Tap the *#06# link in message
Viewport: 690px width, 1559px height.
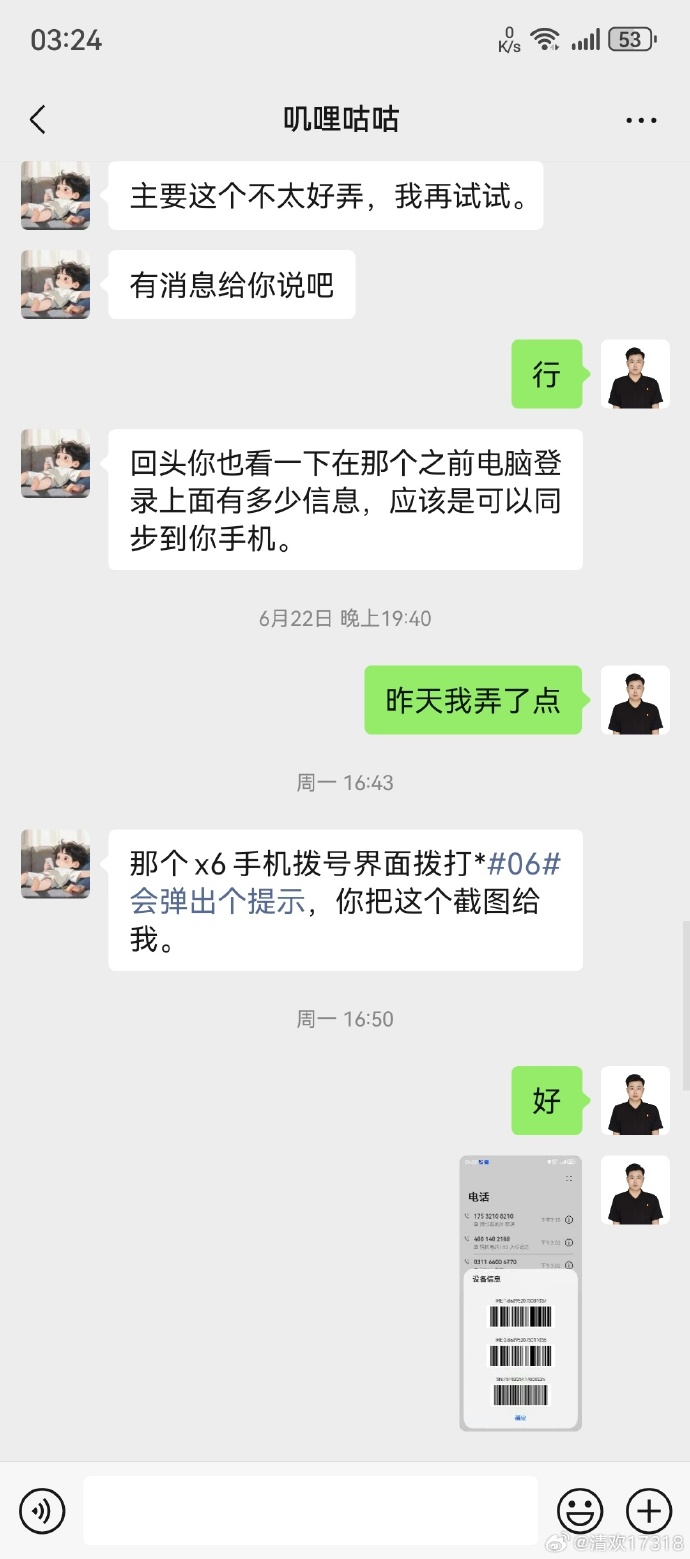coord(523,863)
